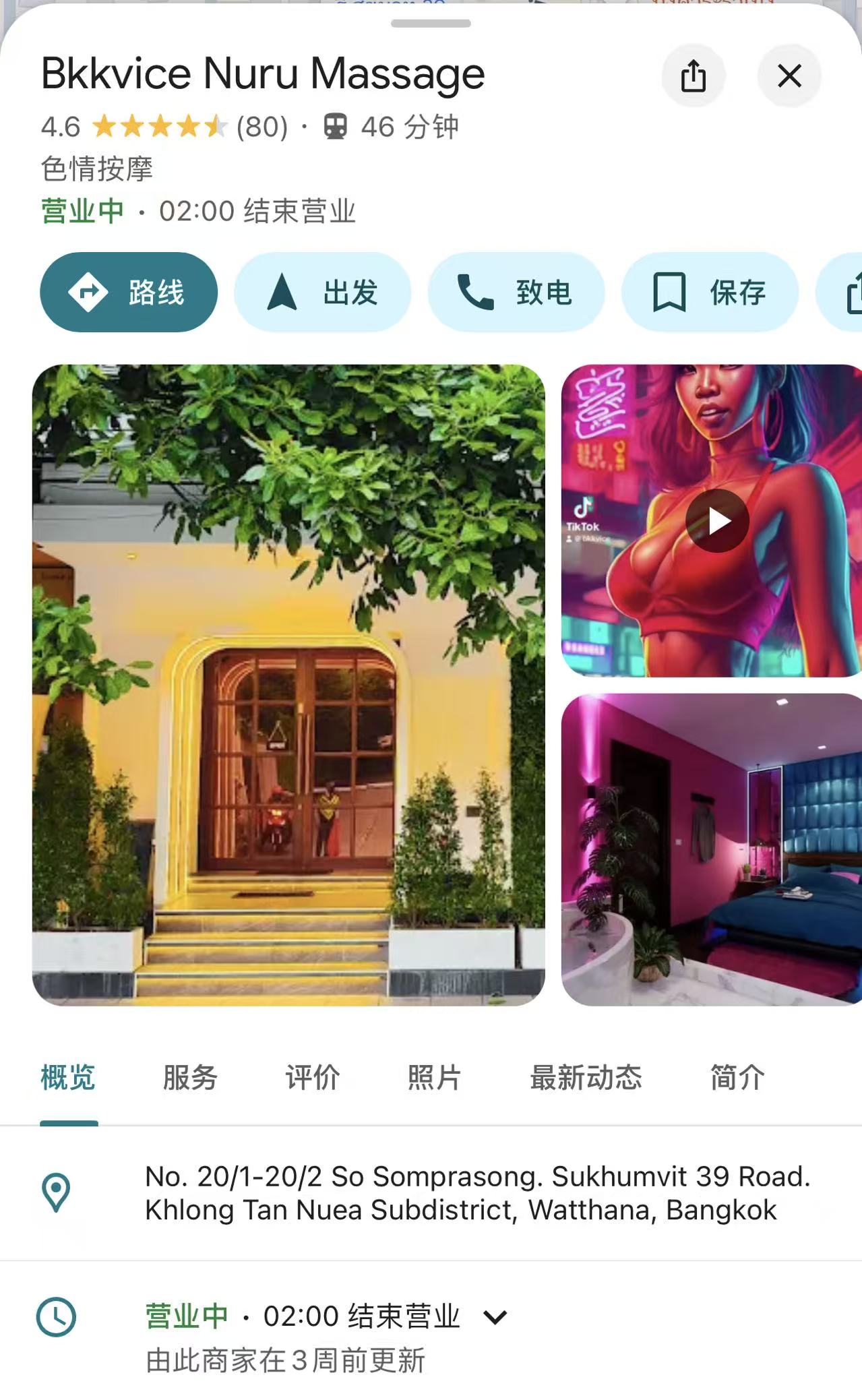This screenshot has width=862, height=1400.
Task: Play the TikTok video thumbnail
Action: [716, 520]
